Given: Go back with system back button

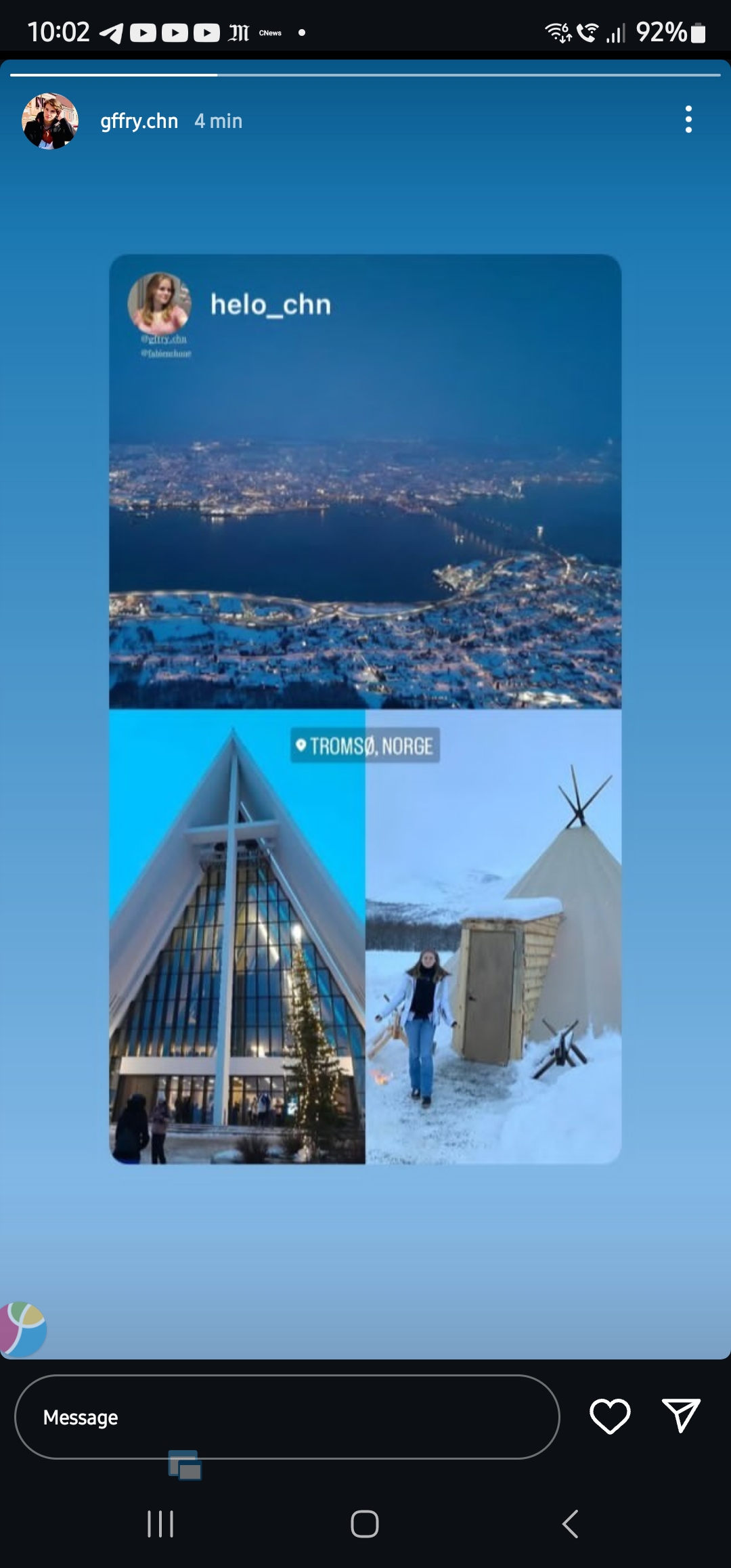Looking at the screenshot, I should pyautogui.click(x=570, y=1524).
